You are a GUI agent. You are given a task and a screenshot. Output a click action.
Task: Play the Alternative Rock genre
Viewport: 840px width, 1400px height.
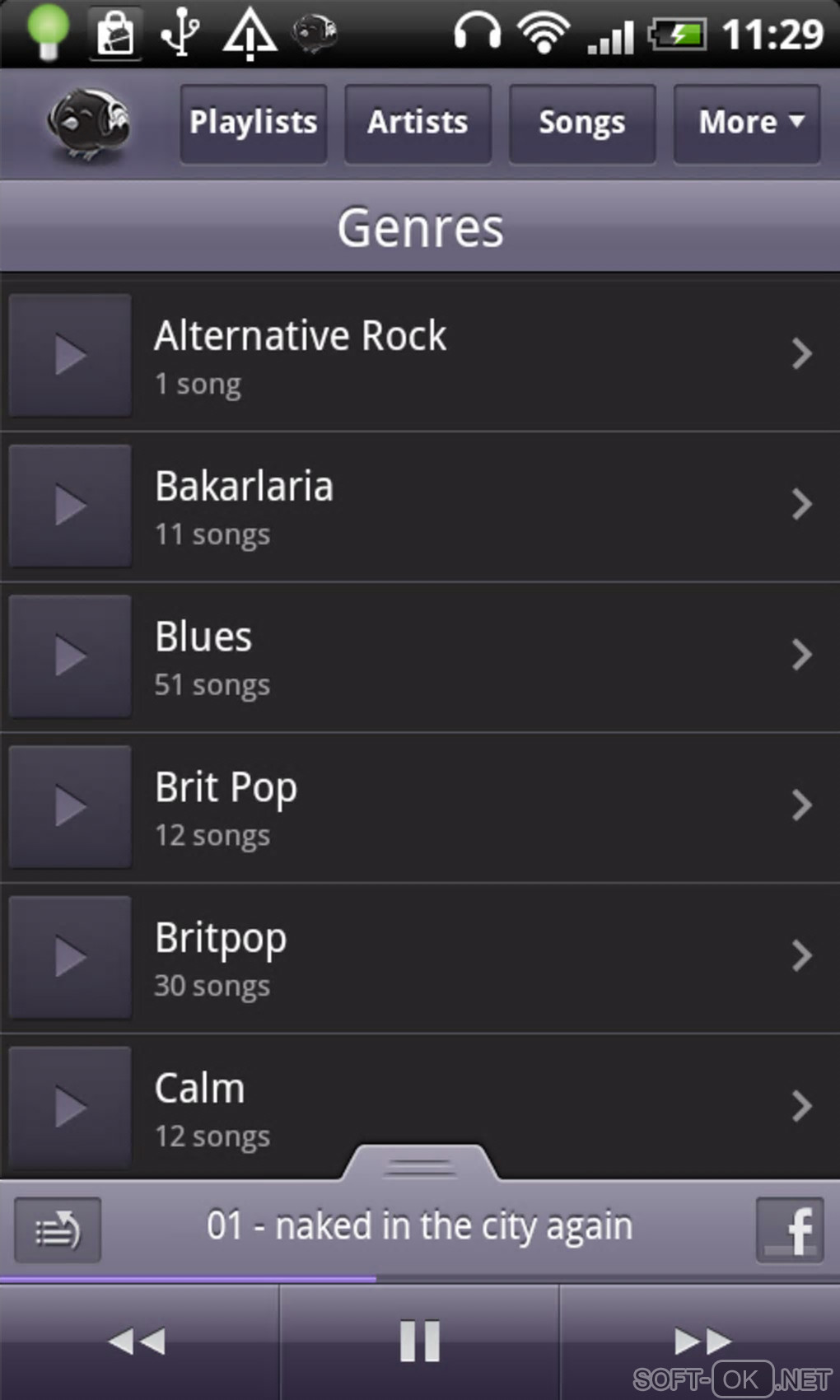[70, 355]
